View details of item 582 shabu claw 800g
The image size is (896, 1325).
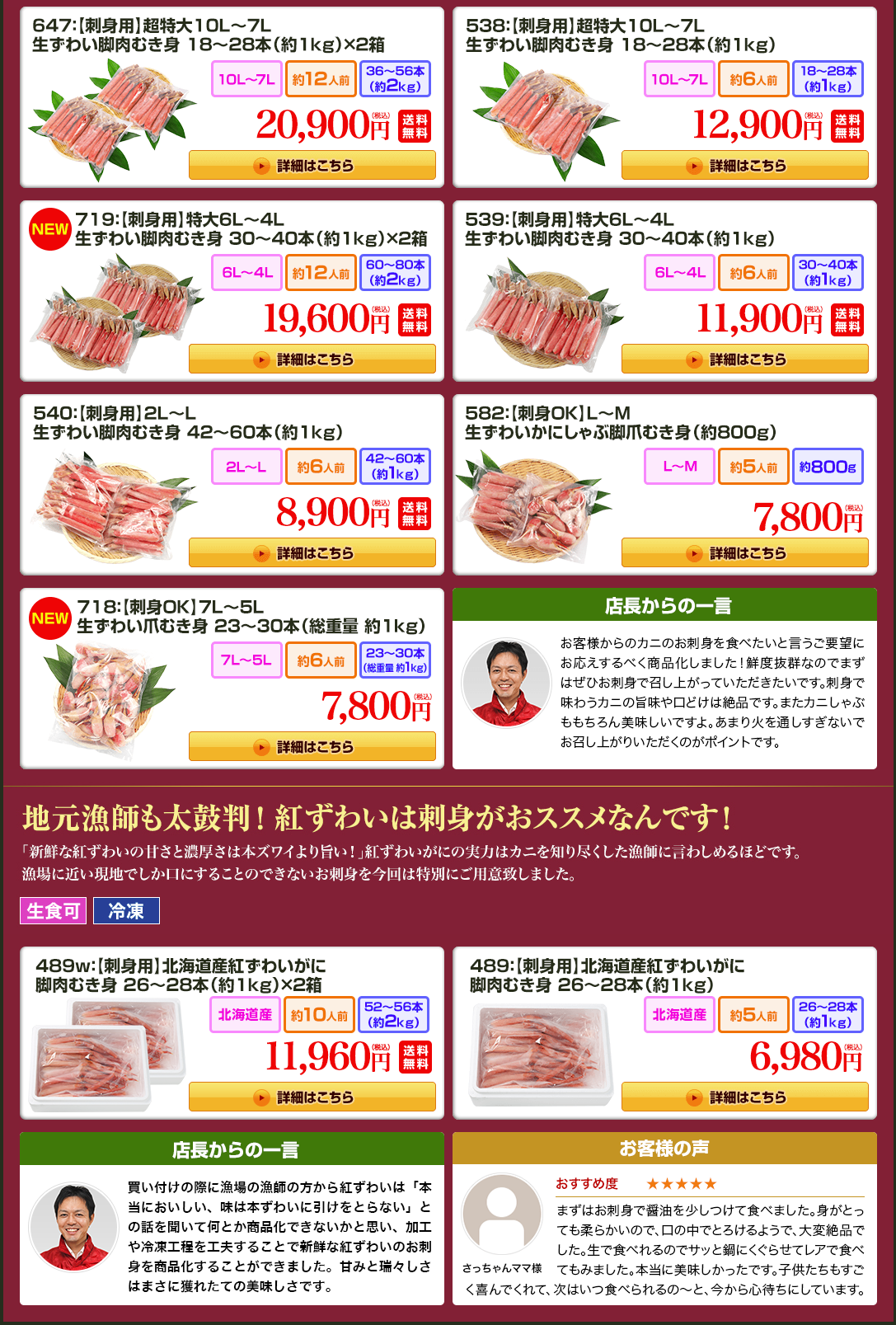point(744,553)
